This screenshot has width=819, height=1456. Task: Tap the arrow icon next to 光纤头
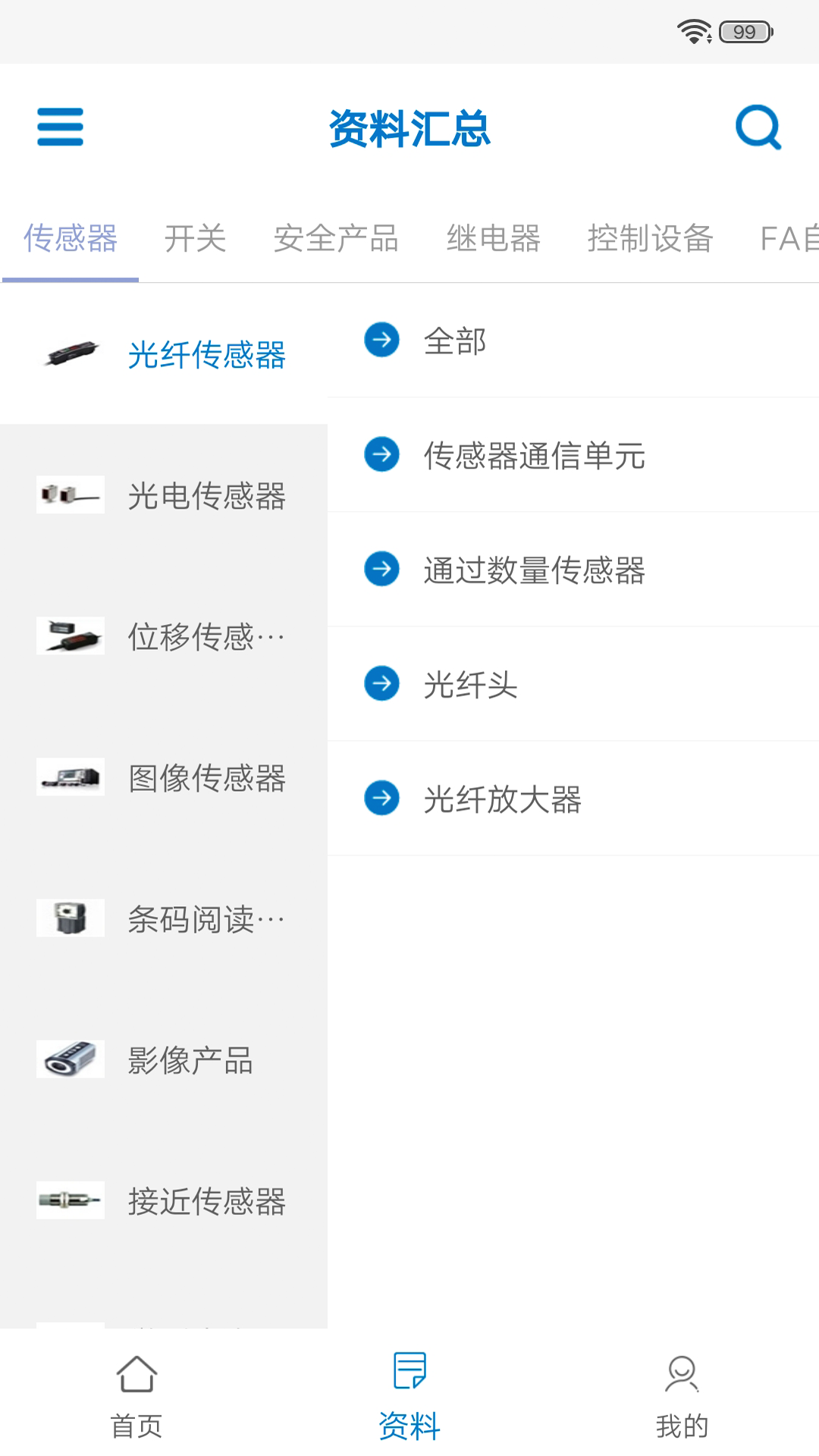click(x=381, y=683)
